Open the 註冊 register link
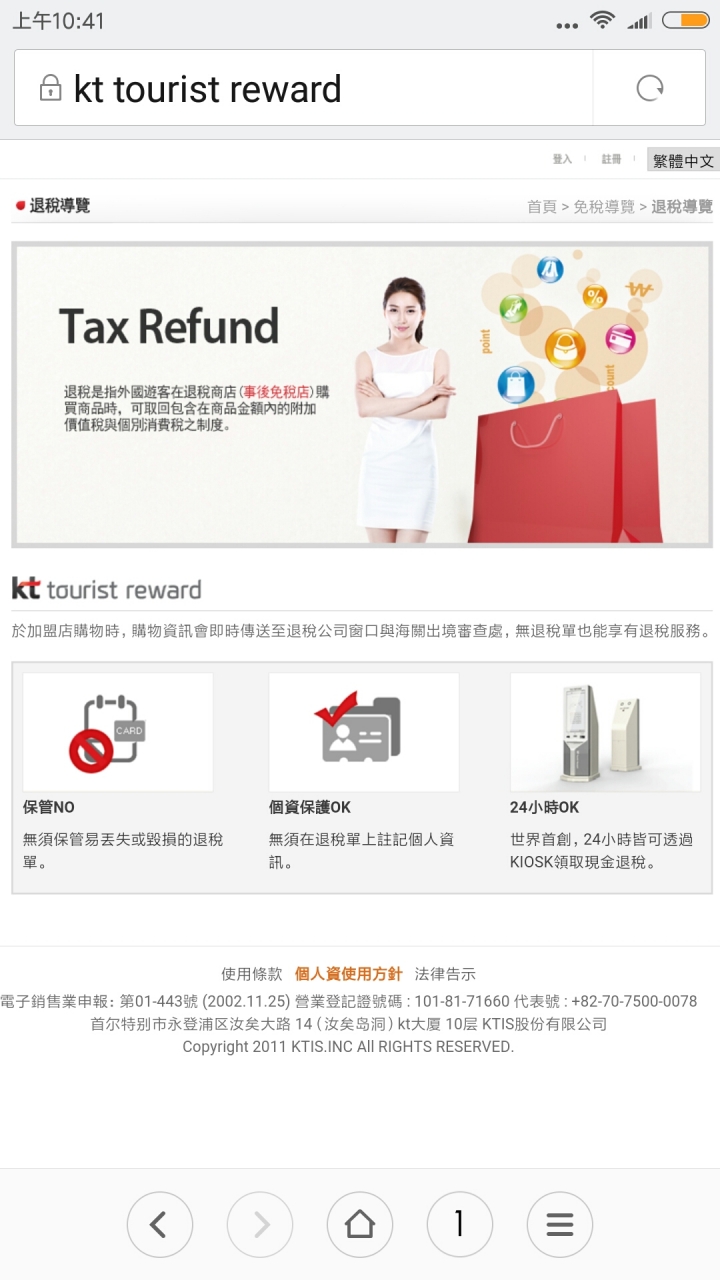Image resolution: width=720 pixels, height=1280 pixels. point(611,160)
